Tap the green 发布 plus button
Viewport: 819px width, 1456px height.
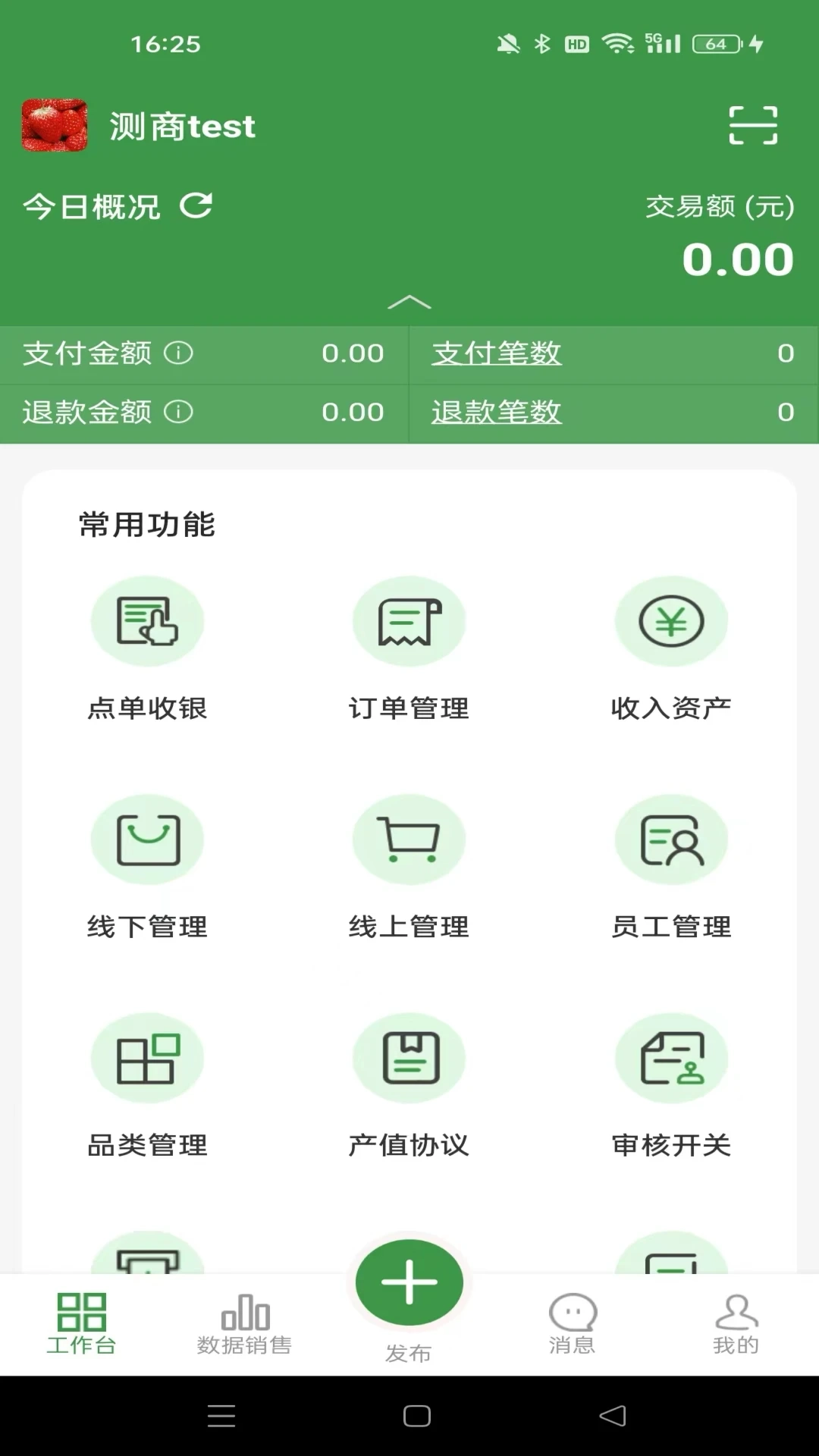pyautogui.click(x=409, y=1282)
